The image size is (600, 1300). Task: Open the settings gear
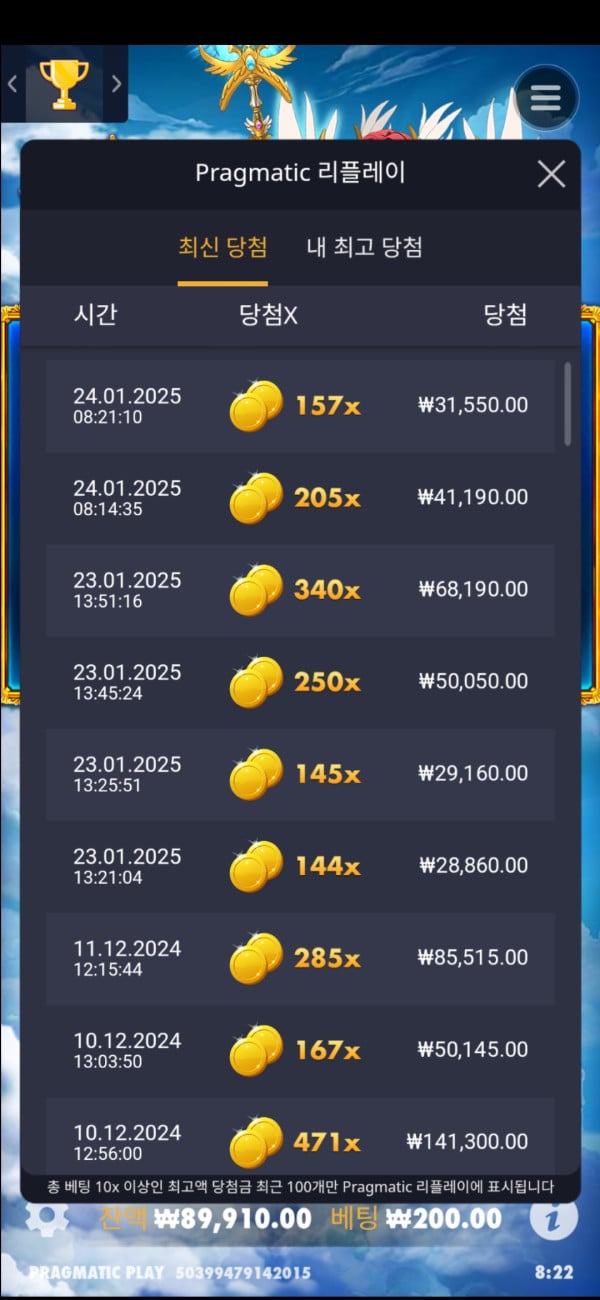47,1216
